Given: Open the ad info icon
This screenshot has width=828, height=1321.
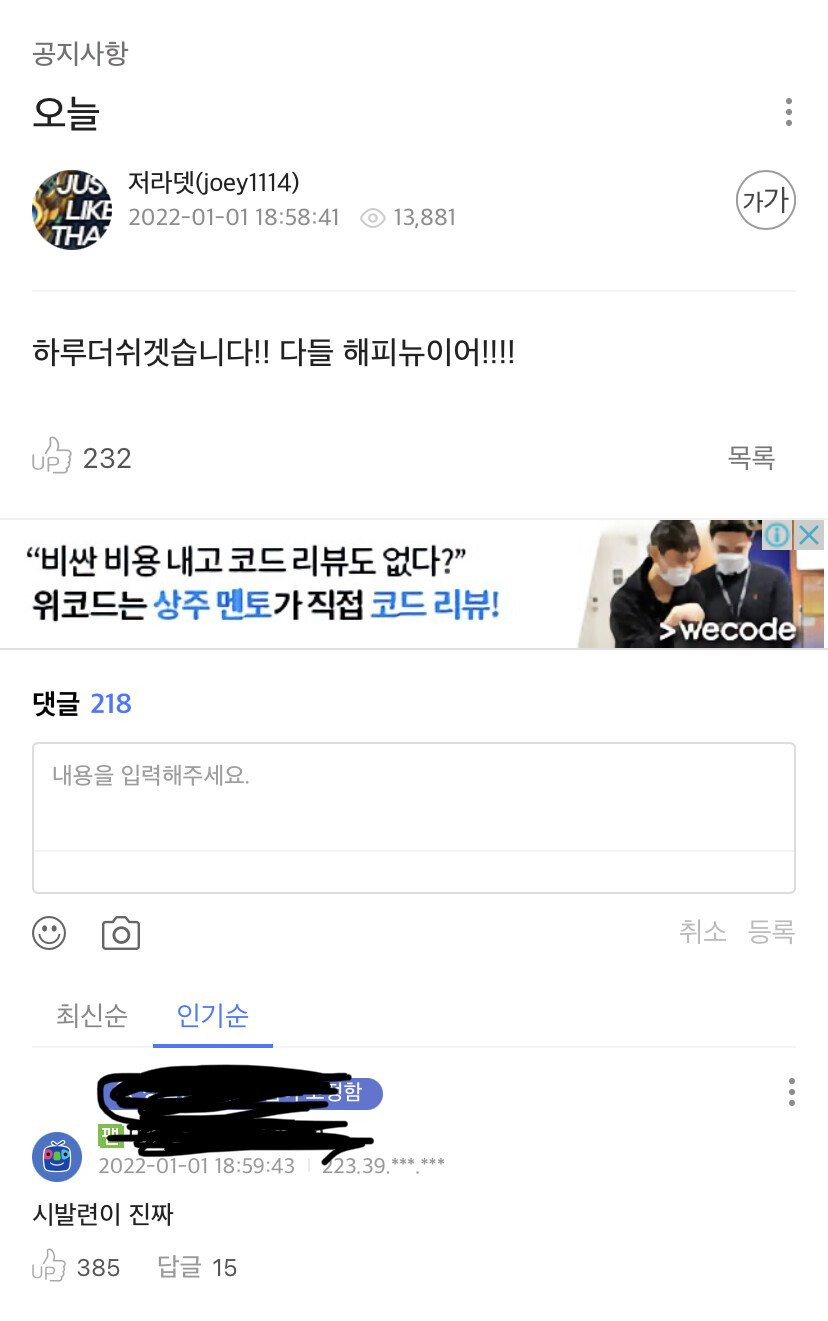Looking at the screenshot, I should pyautogui.click(x=777, y=535).
